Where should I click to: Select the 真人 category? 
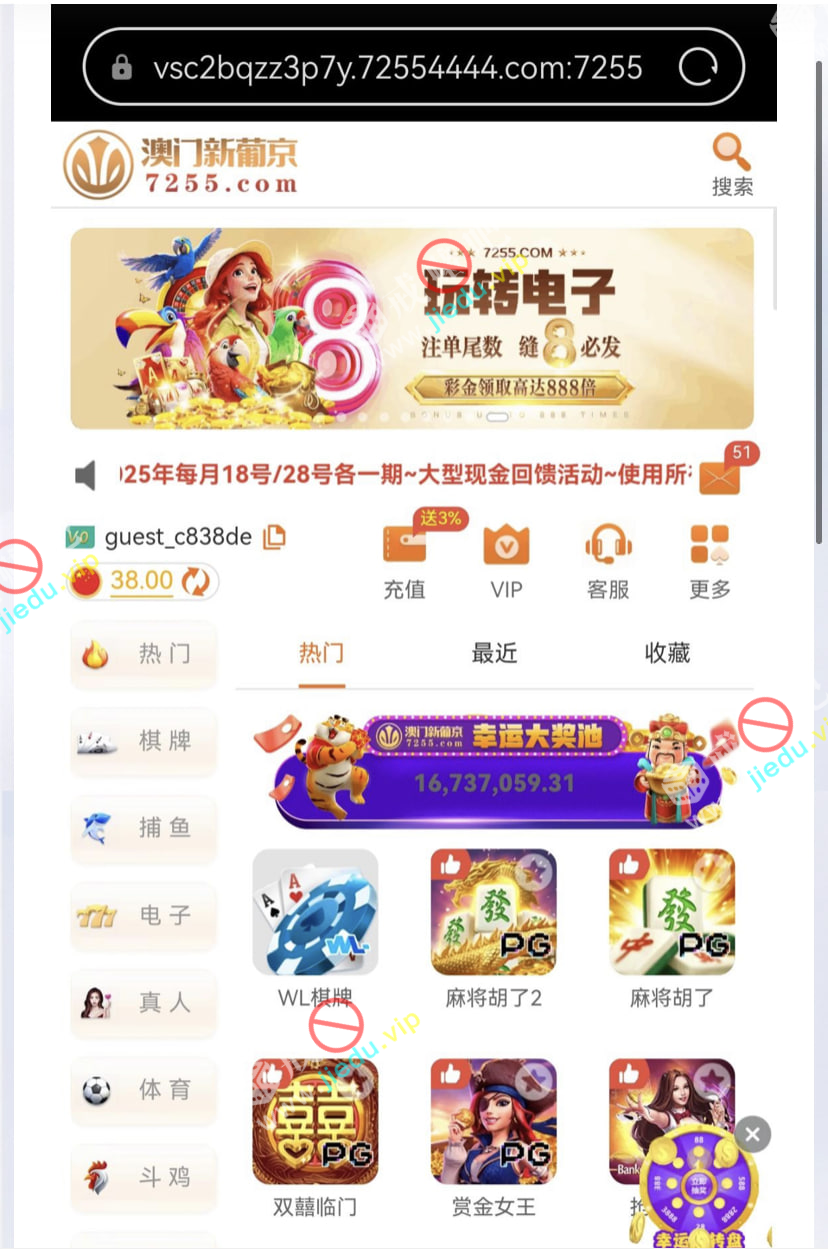[143, 1003]
